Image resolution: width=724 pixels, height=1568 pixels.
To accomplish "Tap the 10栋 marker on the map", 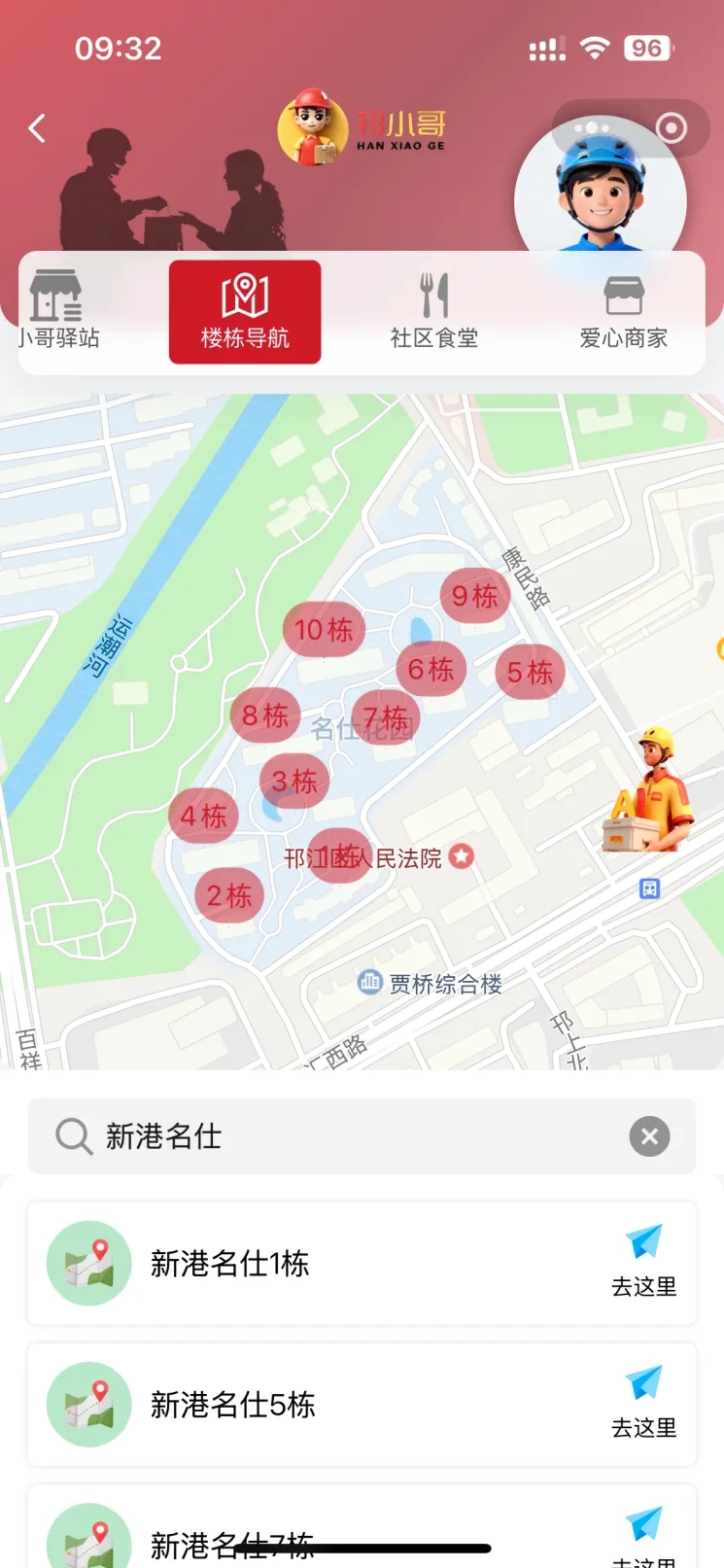I will 324,630.
